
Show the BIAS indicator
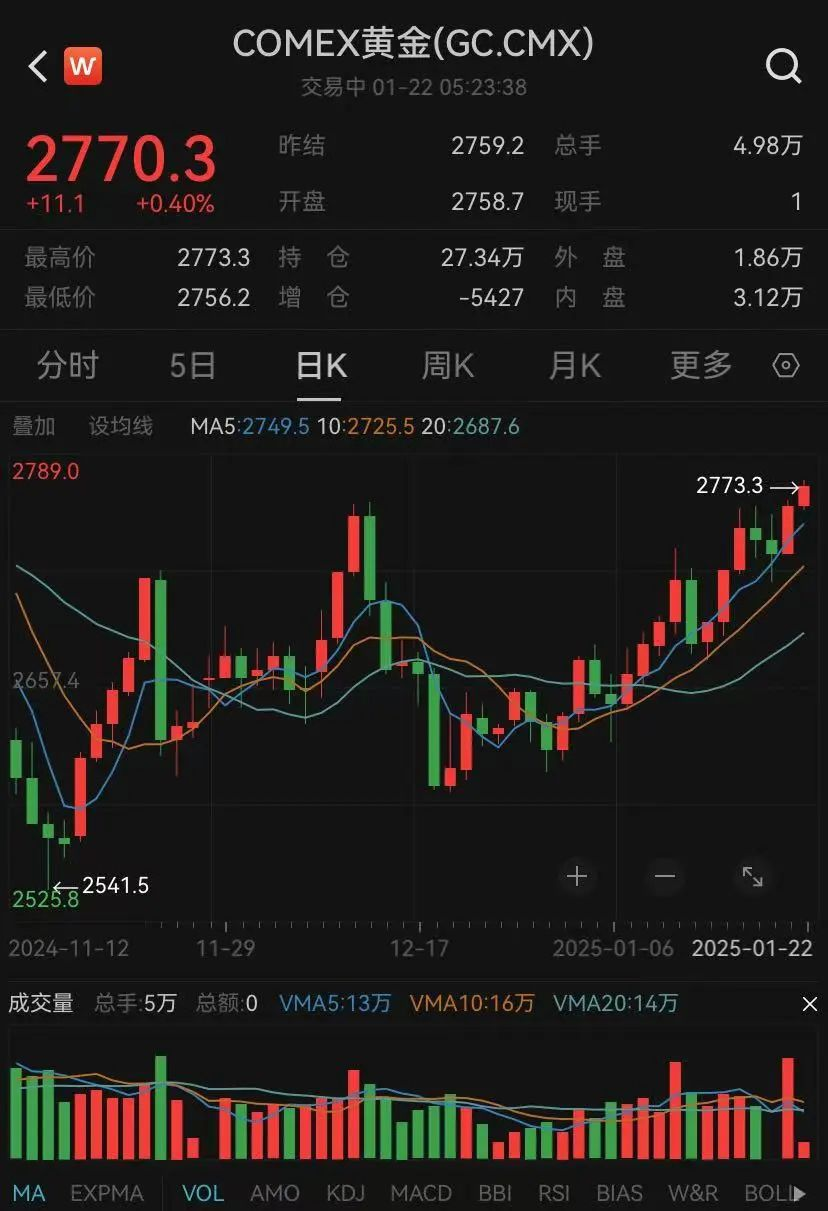[620, 1193]
